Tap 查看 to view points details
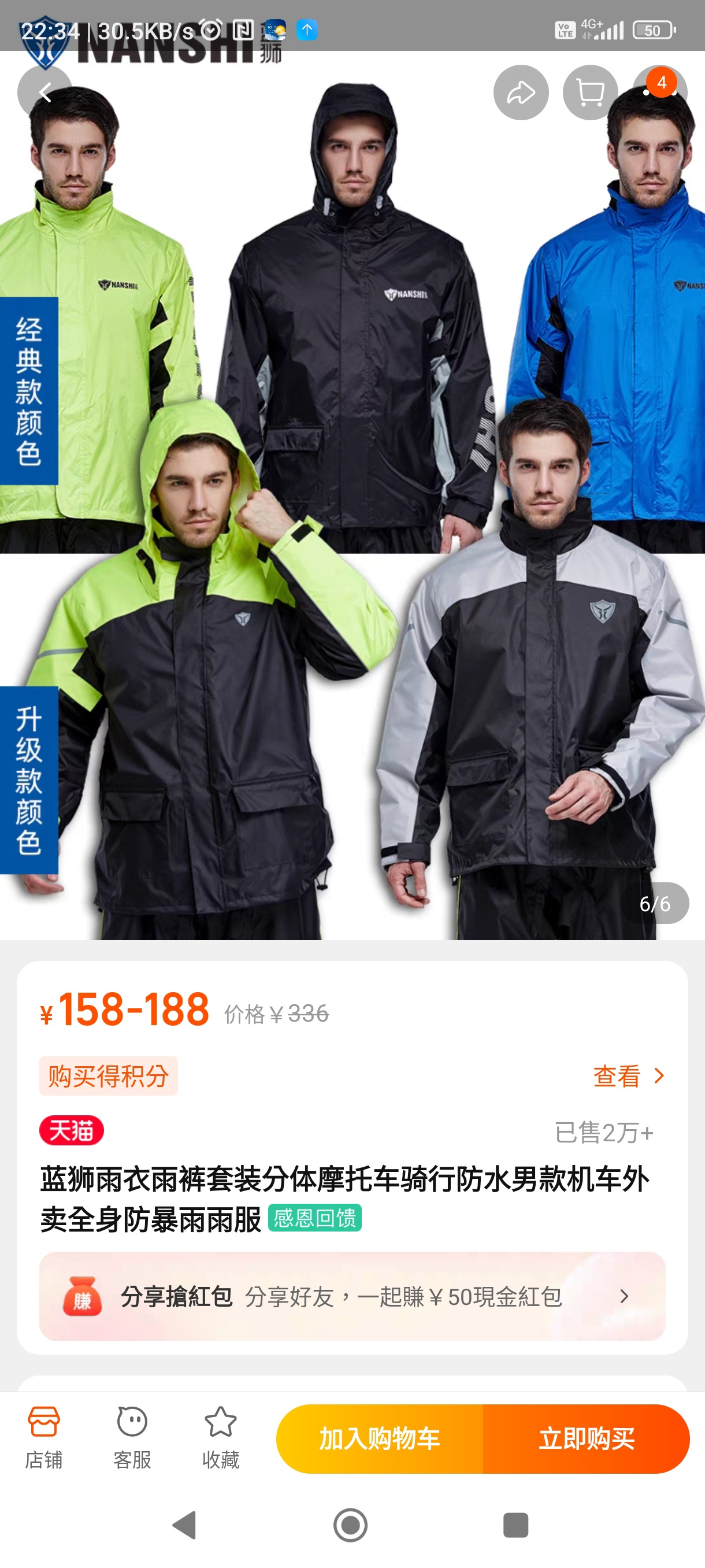The image size is (705, 1568). [628, 1075]
